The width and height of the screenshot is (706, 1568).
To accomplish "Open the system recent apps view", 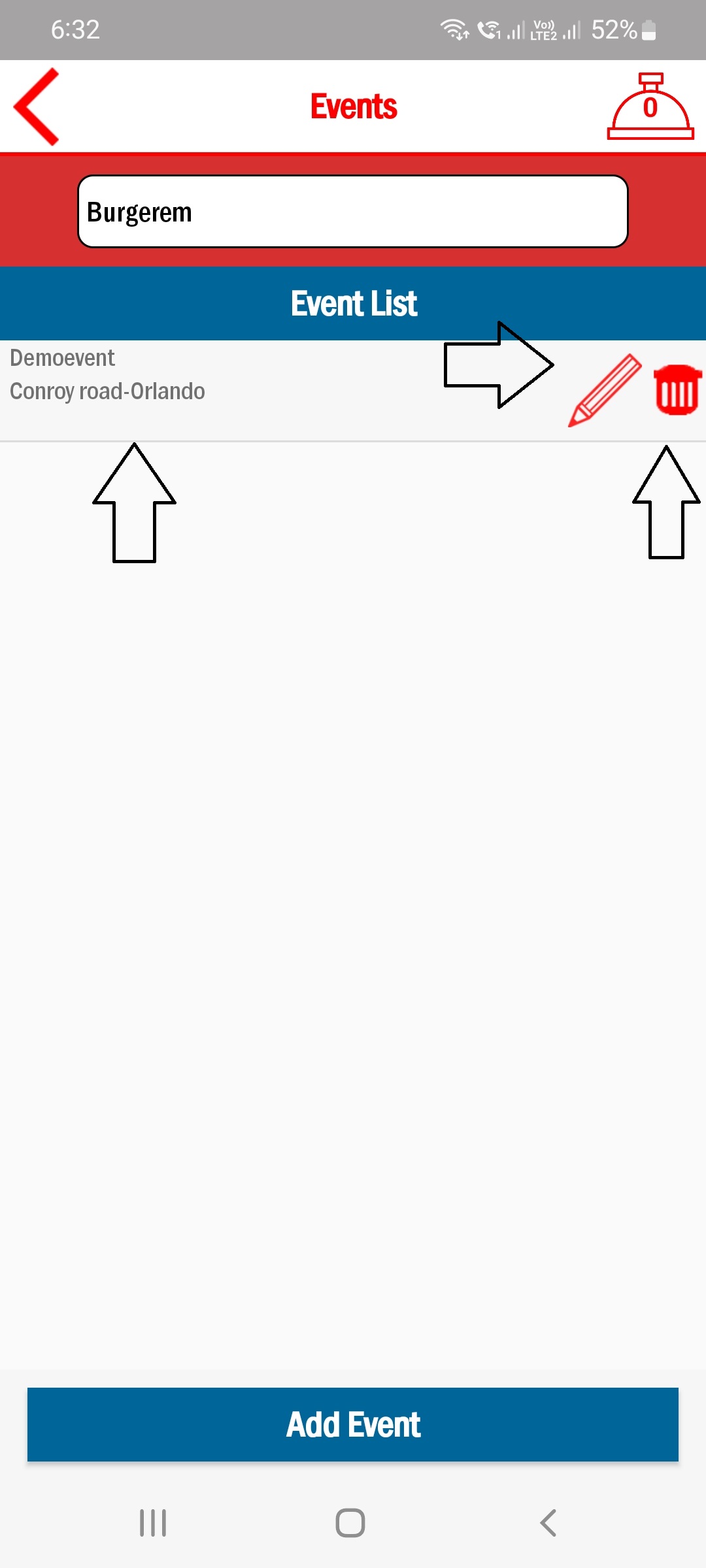I will 153,1523.
